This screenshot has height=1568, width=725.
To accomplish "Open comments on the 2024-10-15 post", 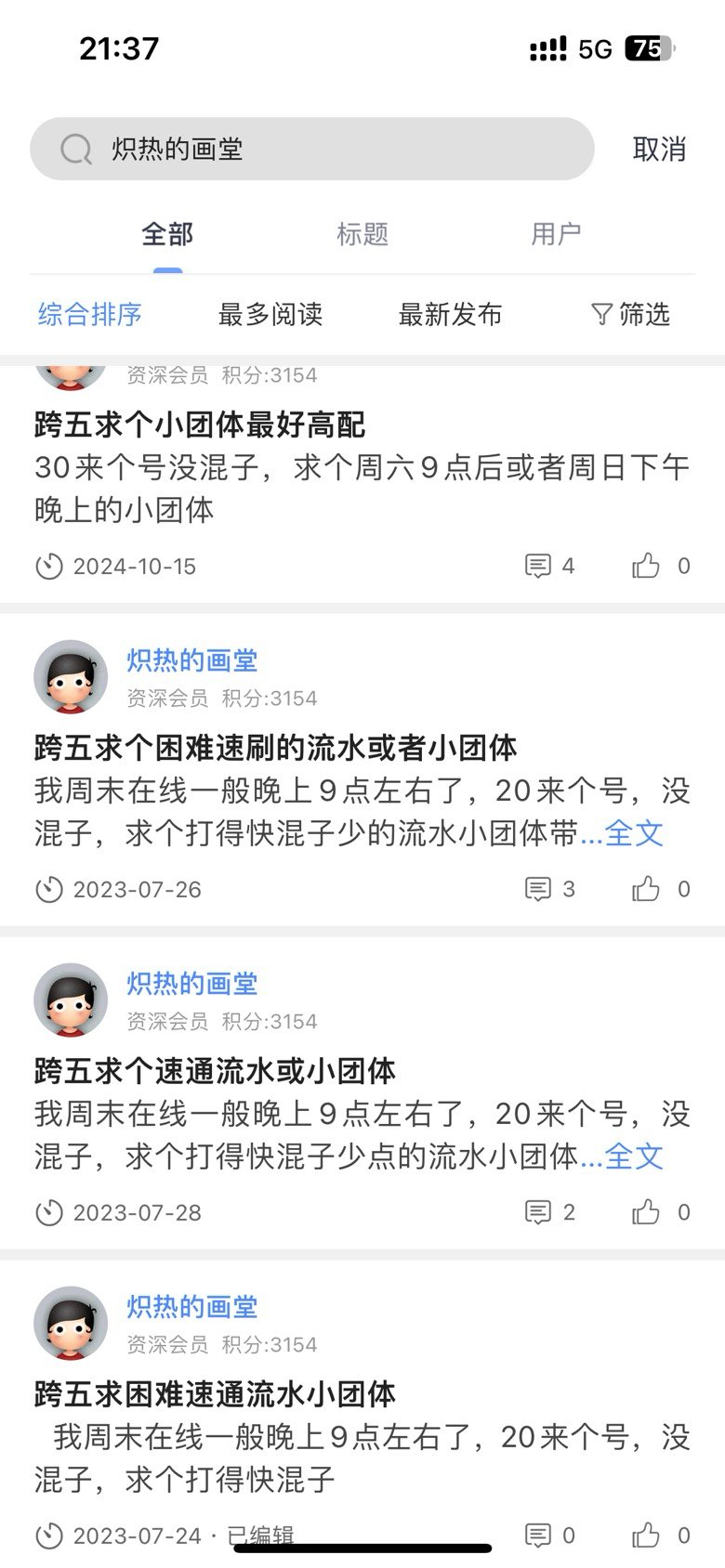I will 549,566.
